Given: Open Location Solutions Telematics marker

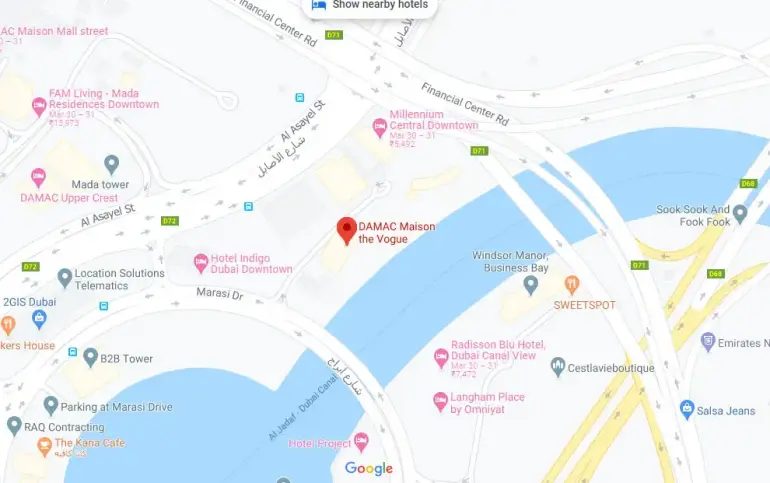Looking at the screenshot, I should tap(64, 277).
